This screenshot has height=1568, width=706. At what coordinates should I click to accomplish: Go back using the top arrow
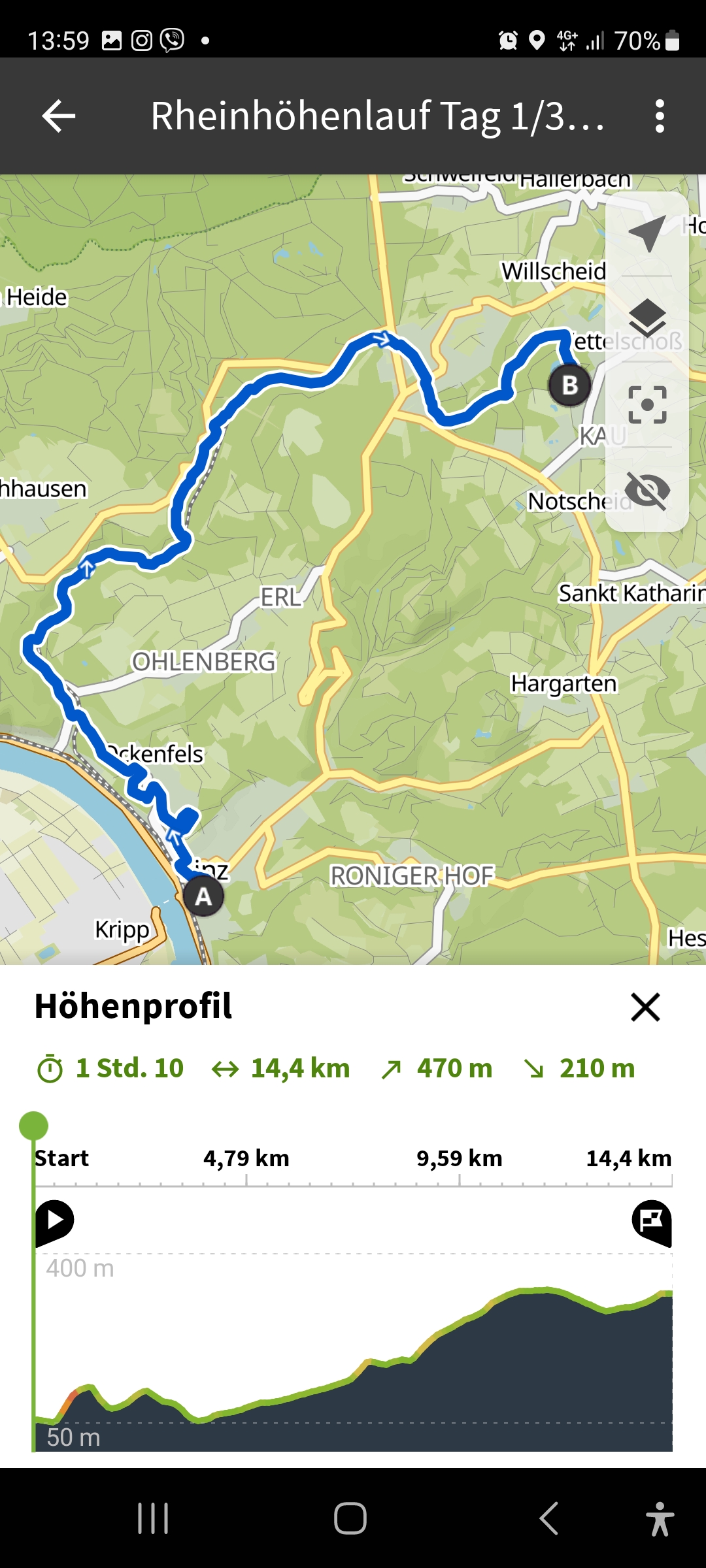point(59,116)
